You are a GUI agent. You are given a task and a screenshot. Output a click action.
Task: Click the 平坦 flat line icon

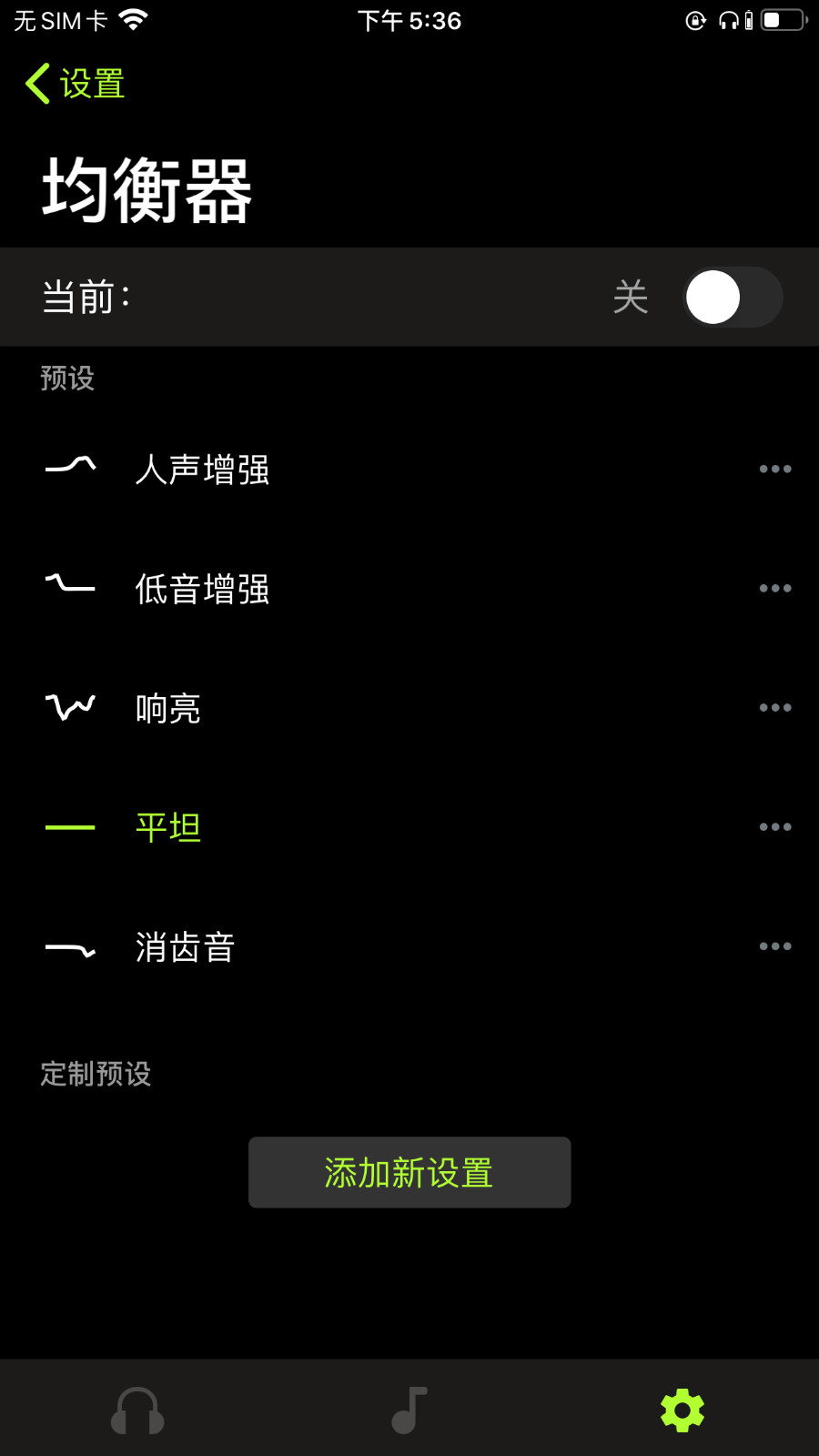coord(69,826)
